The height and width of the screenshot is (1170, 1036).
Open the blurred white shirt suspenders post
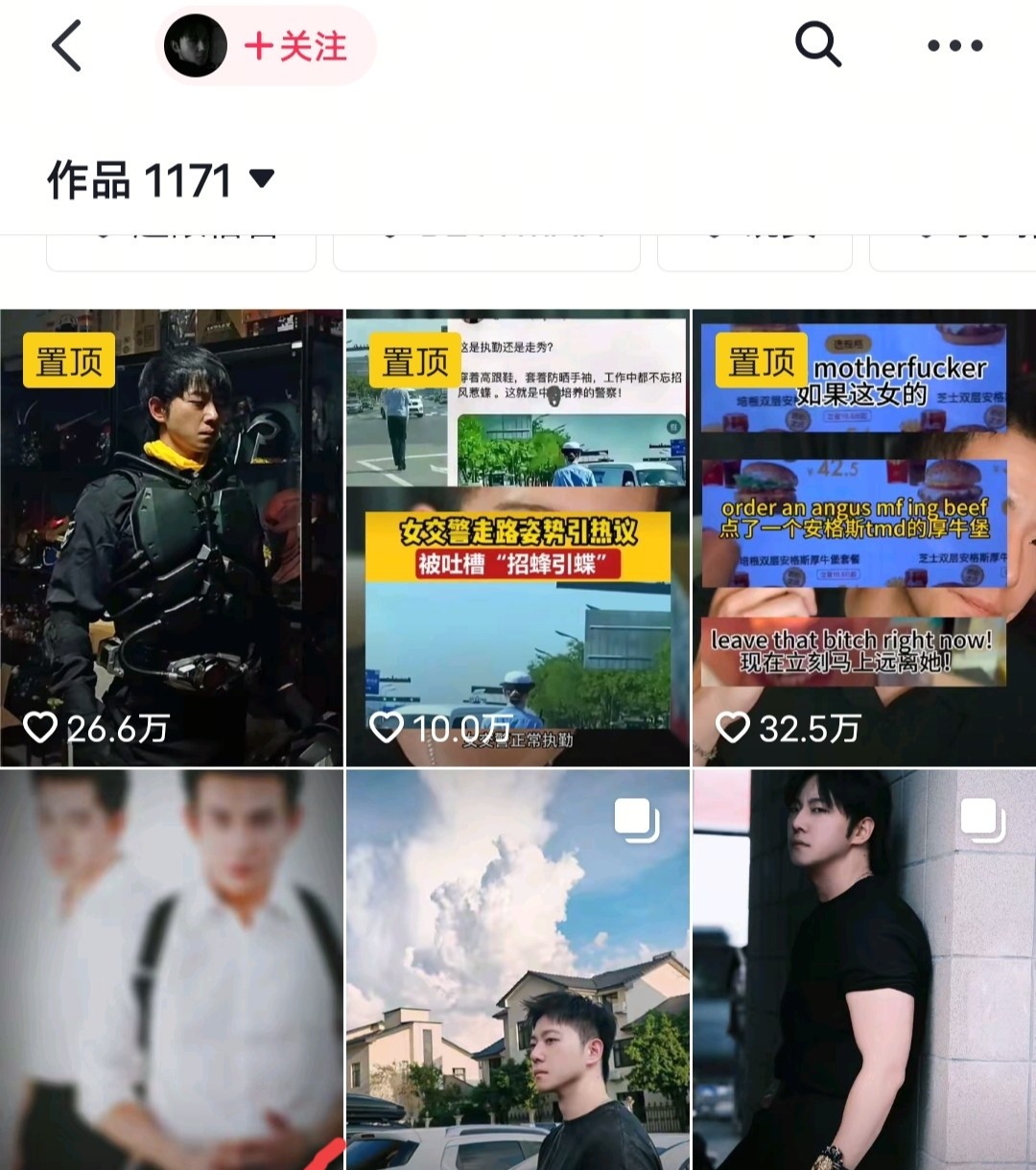[172, 969]
